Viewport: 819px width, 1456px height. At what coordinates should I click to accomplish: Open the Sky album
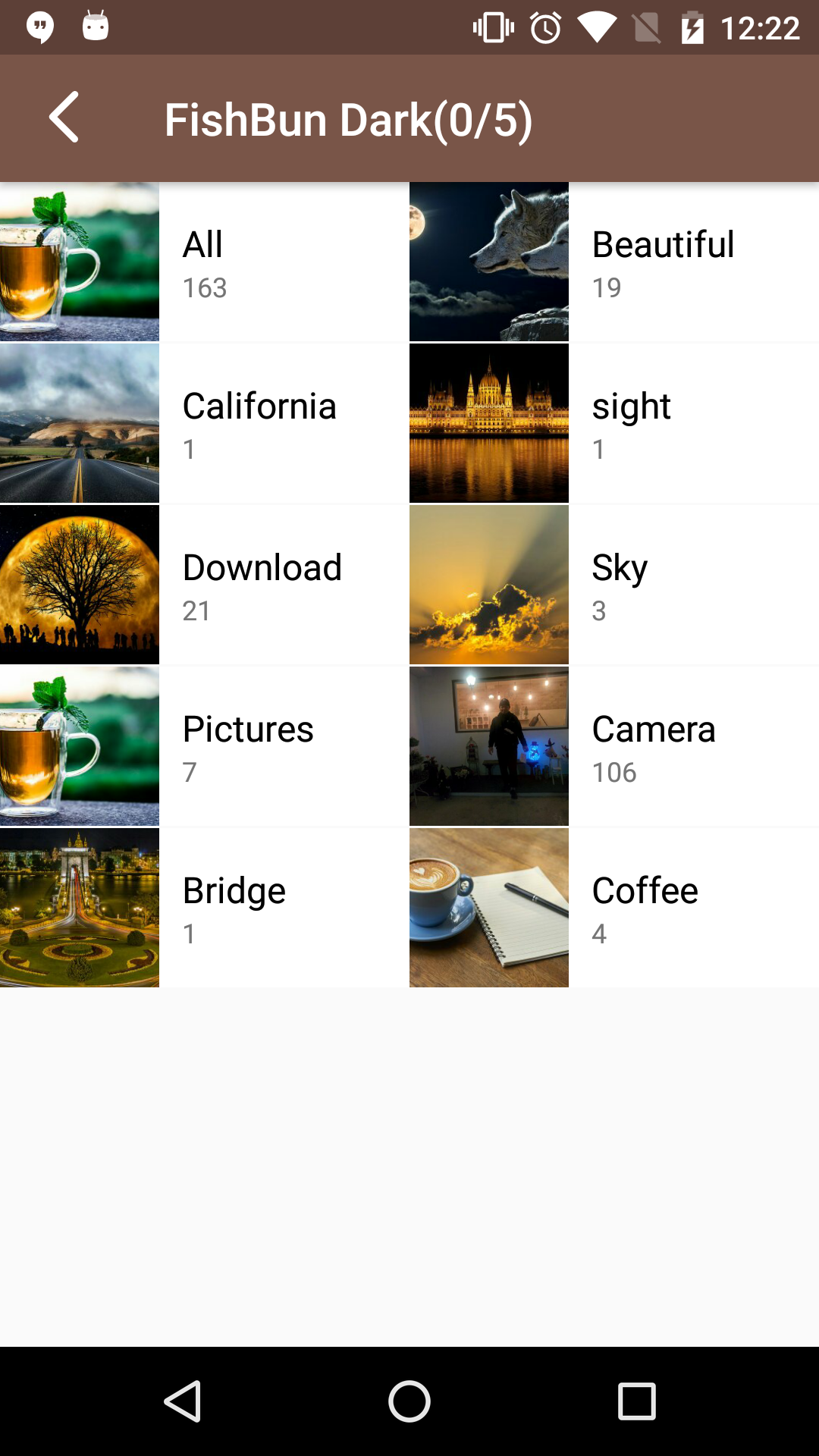613,585
